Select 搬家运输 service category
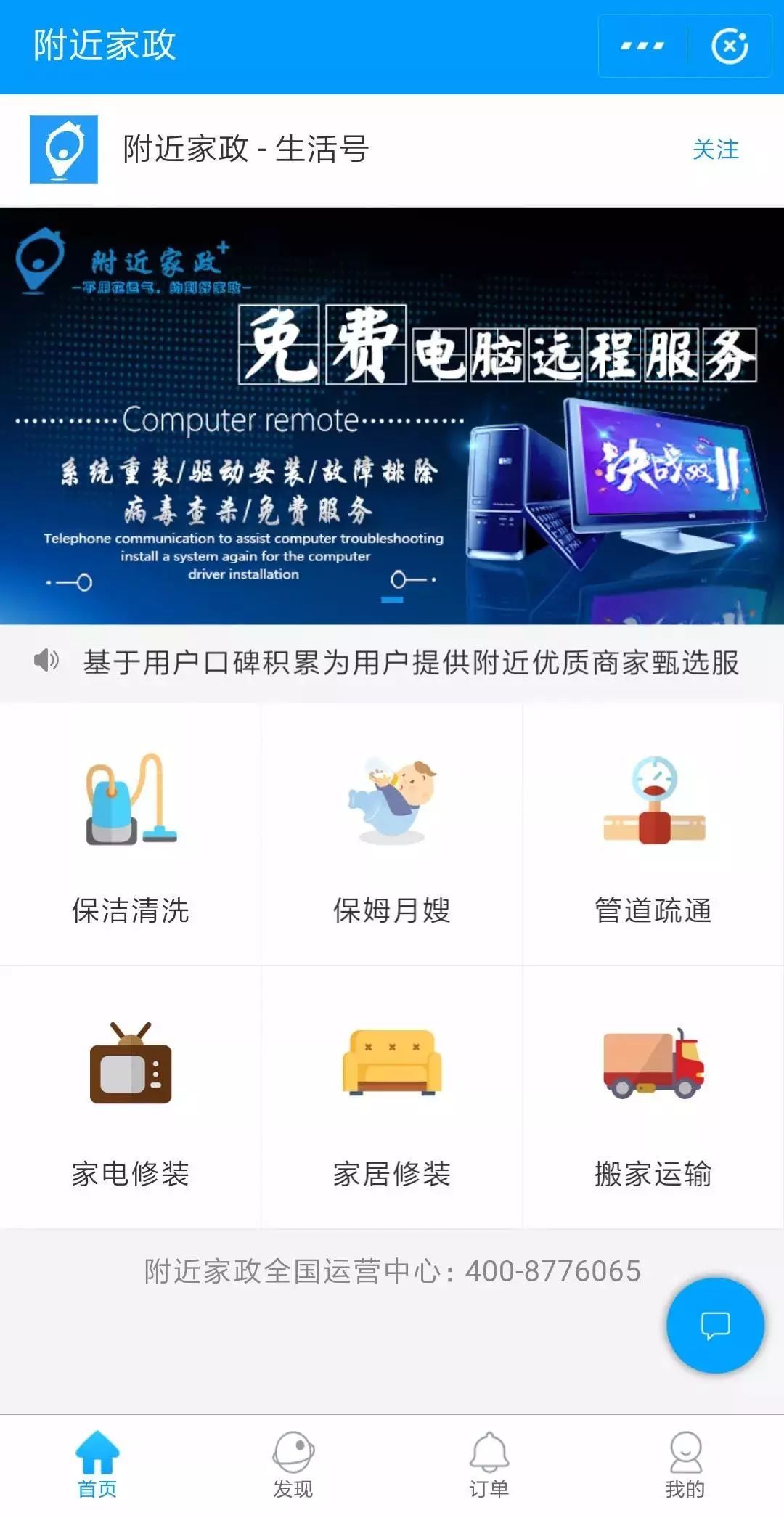 click(x=653, y=1097)
